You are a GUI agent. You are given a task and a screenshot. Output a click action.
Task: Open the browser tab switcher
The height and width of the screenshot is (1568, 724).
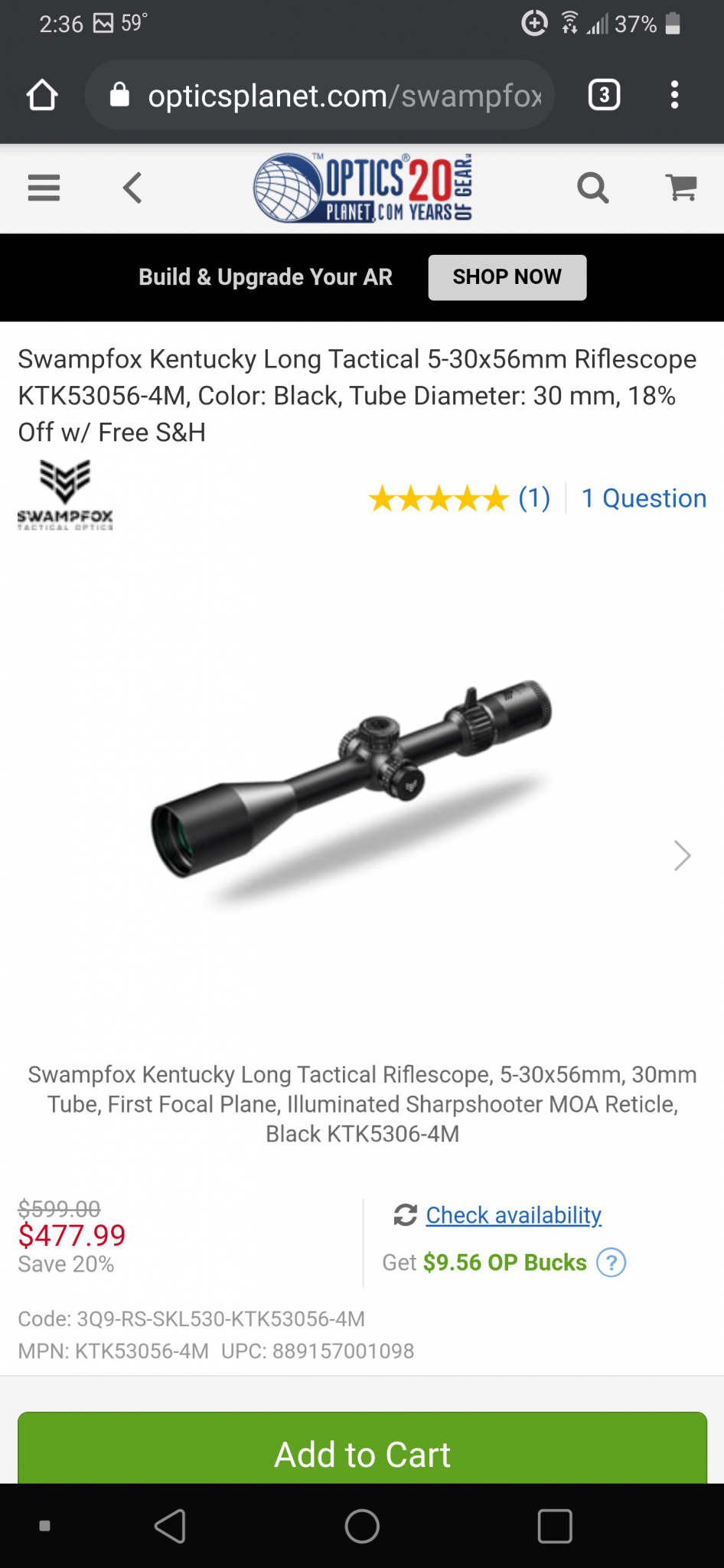(604, 95)
